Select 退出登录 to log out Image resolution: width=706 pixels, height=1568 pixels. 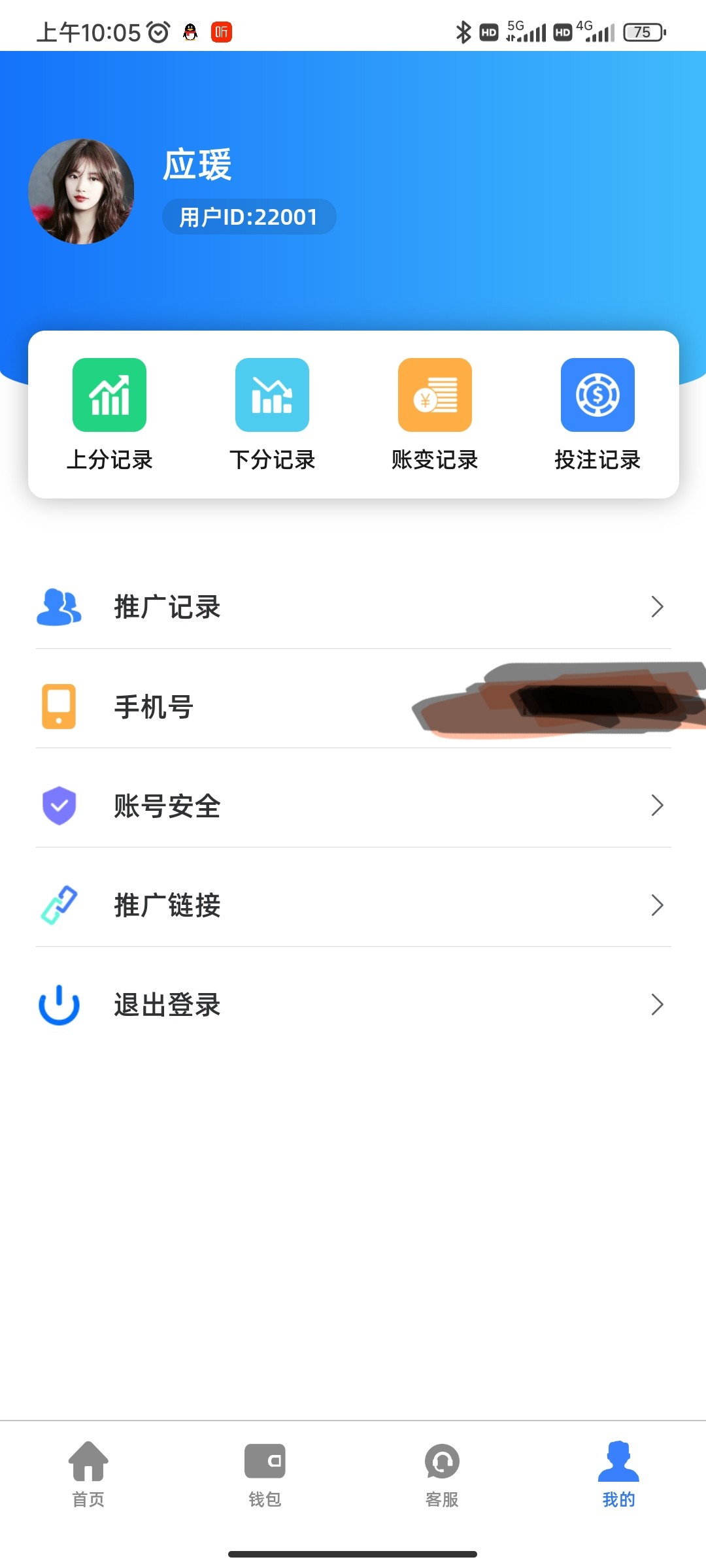pos(353,1004)
